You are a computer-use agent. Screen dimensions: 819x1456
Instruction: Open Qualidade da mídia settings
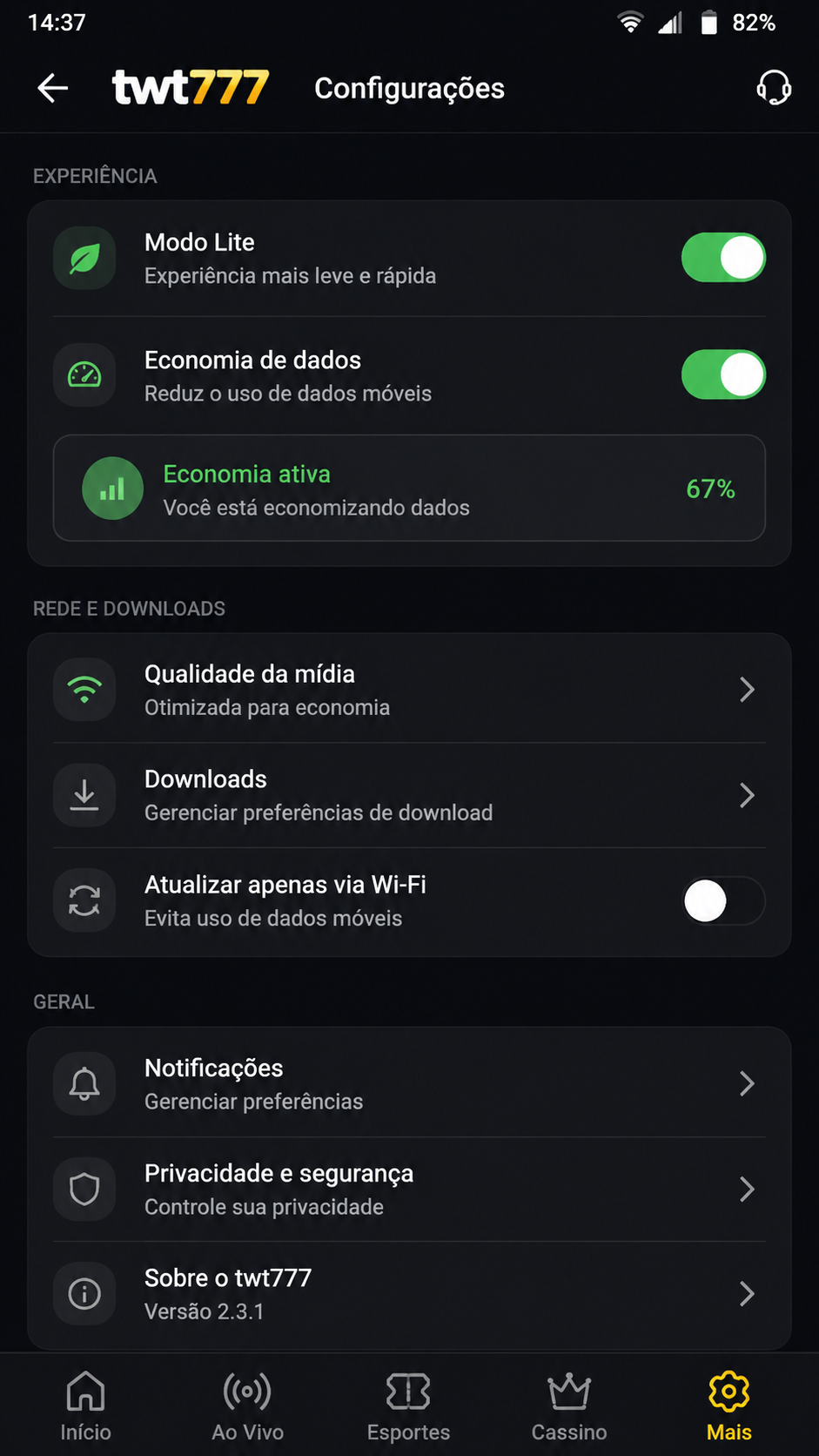coord(409,690)
